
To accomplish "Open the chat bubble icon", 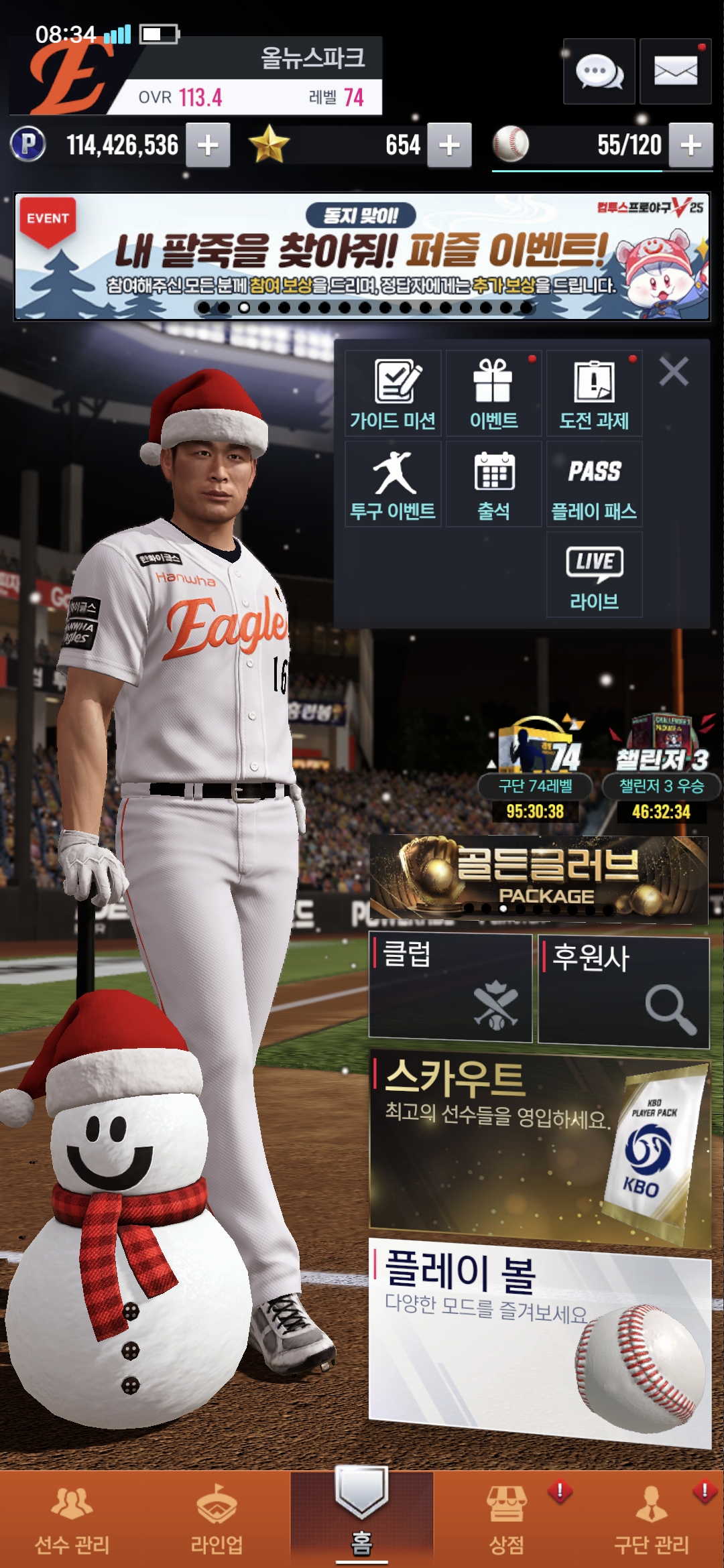I will (x=599, y=72).
